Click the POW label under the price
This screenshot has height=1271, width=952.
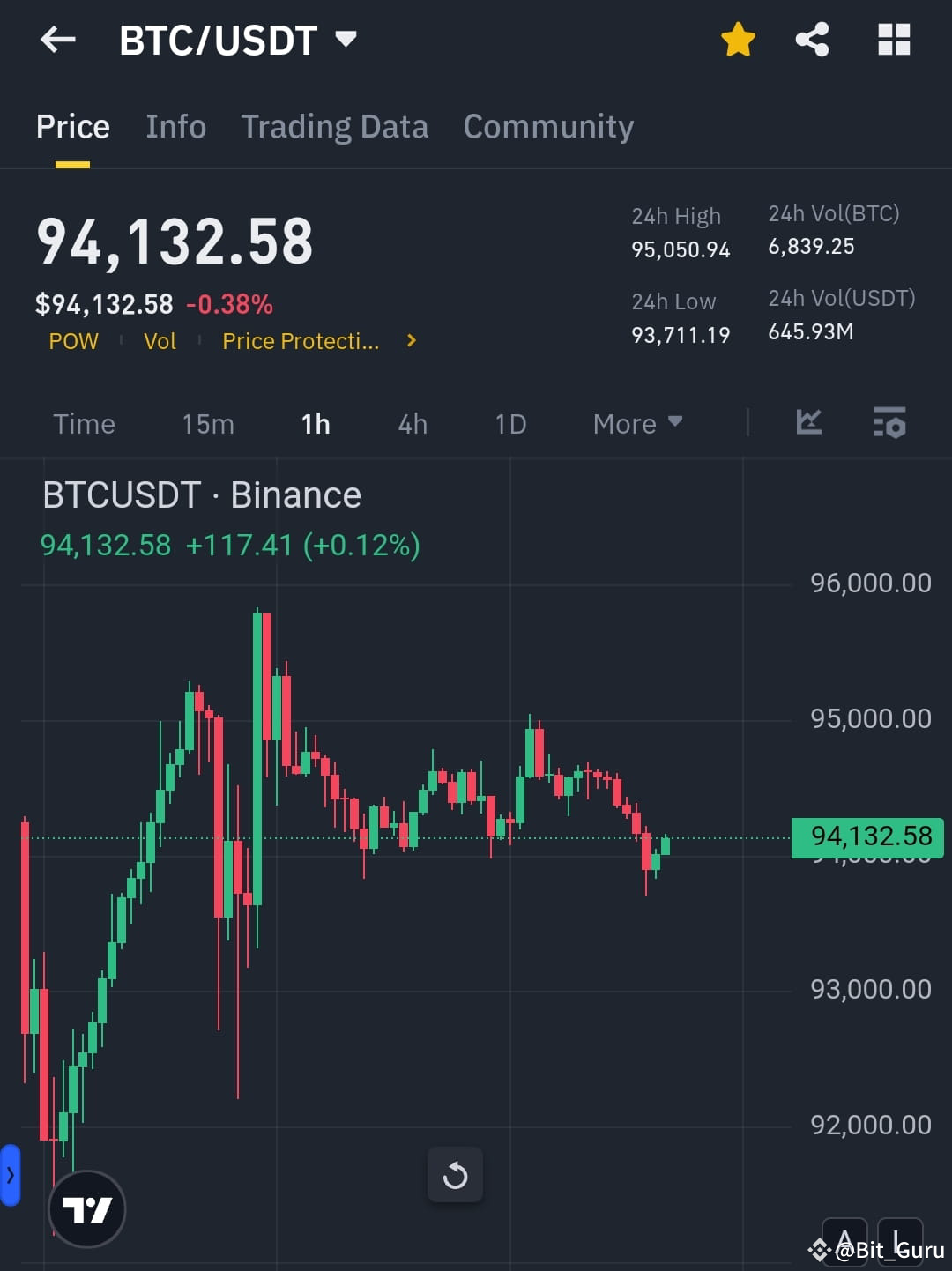73,341
